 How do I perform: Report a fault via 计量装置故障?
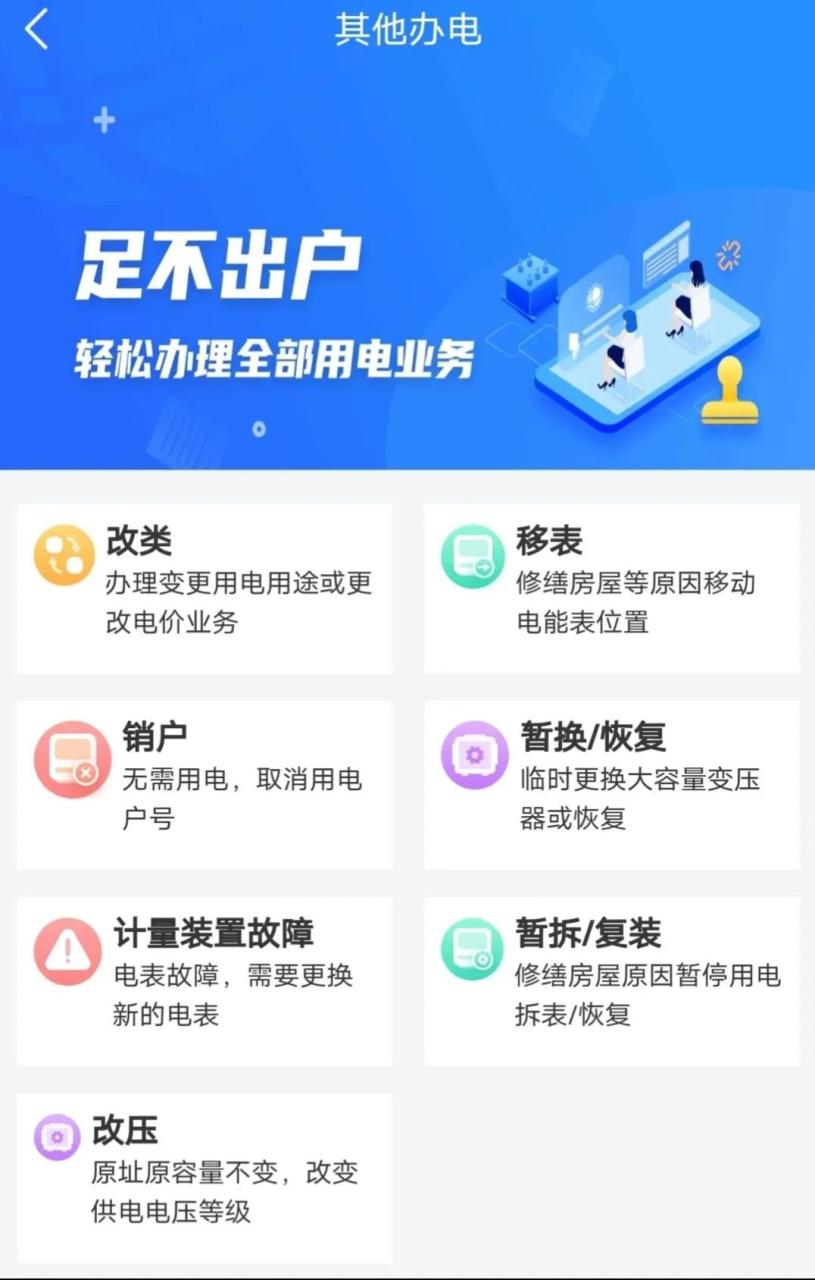204,981
